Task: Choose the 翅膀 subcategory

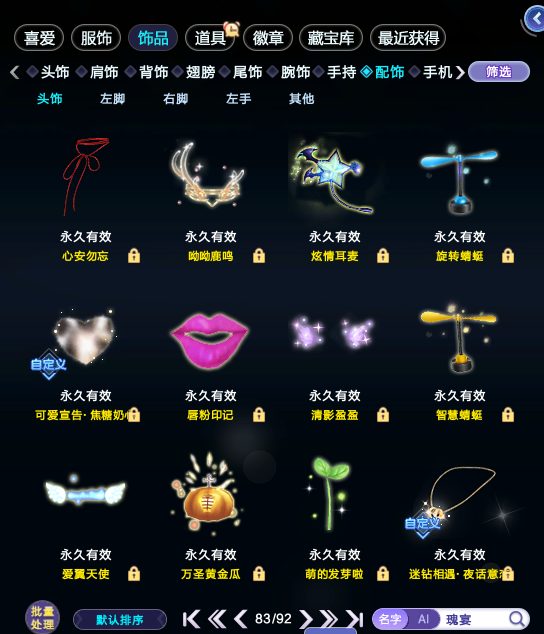Action: point(200,72)
